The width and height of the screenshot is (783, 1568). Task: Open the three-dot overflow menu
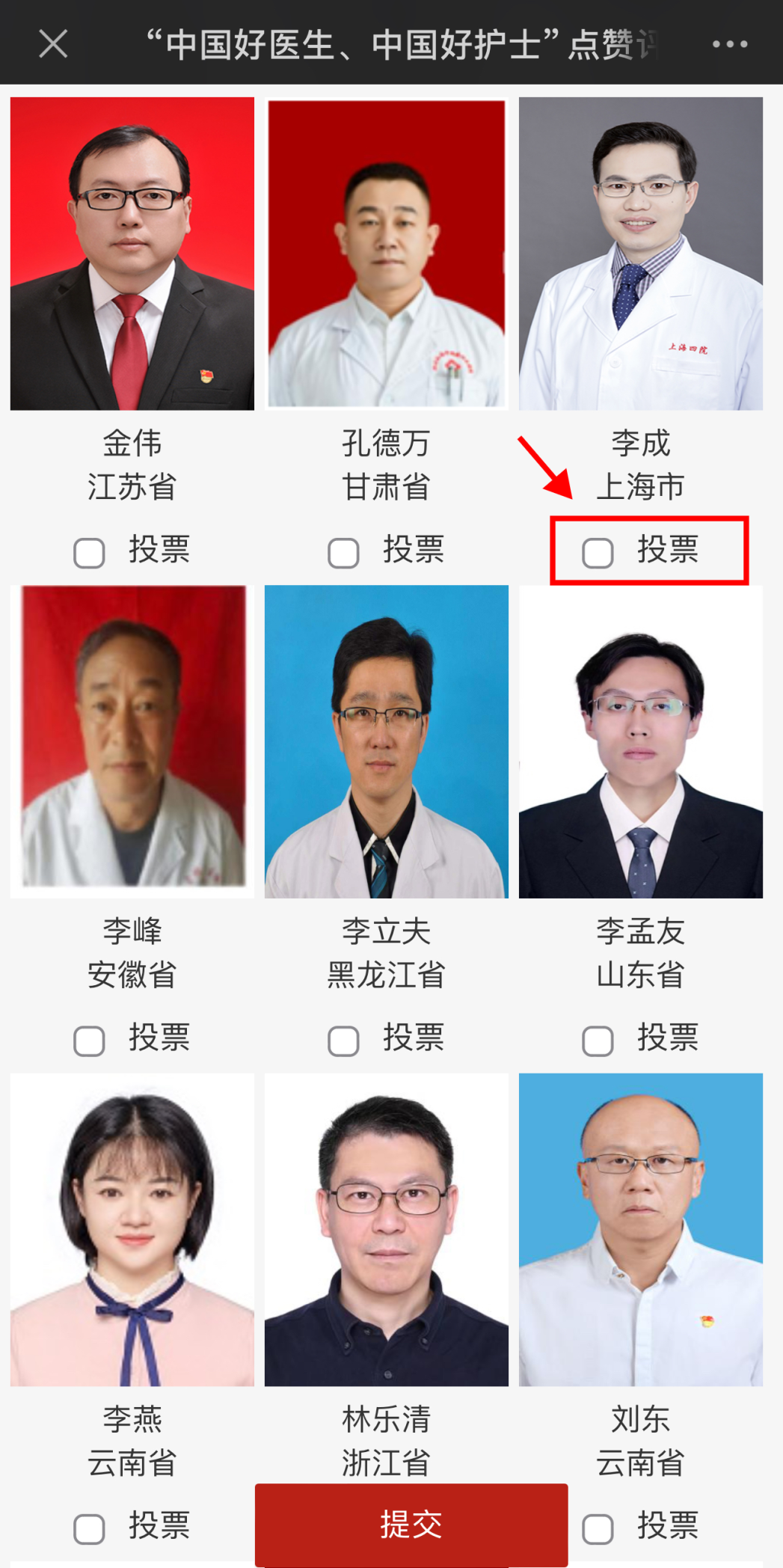(729, 44)
